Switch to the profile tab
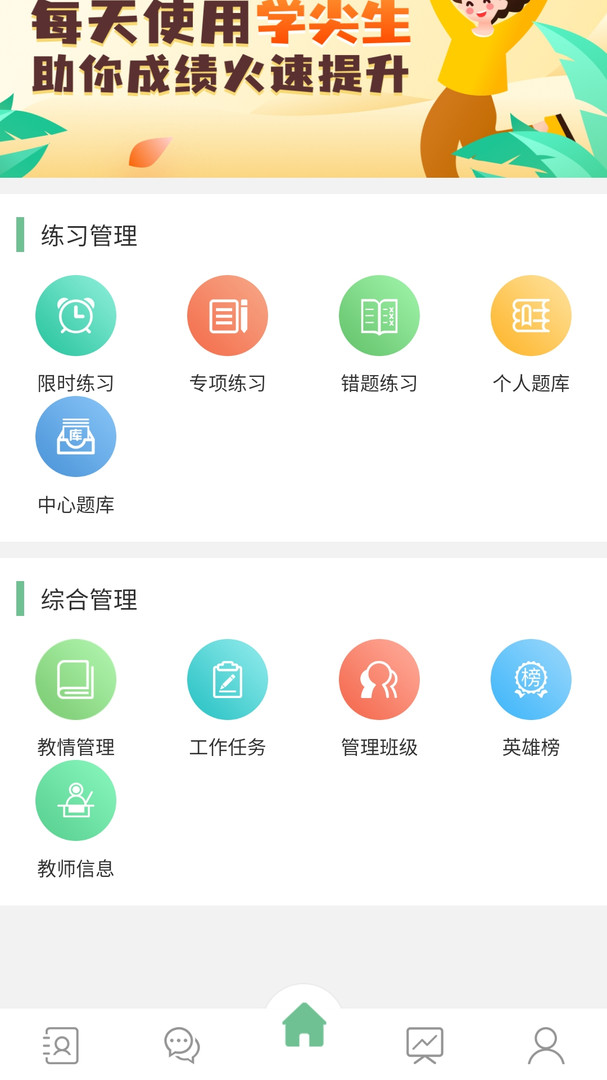607x1080 pixels. (x=546, y=1045)
